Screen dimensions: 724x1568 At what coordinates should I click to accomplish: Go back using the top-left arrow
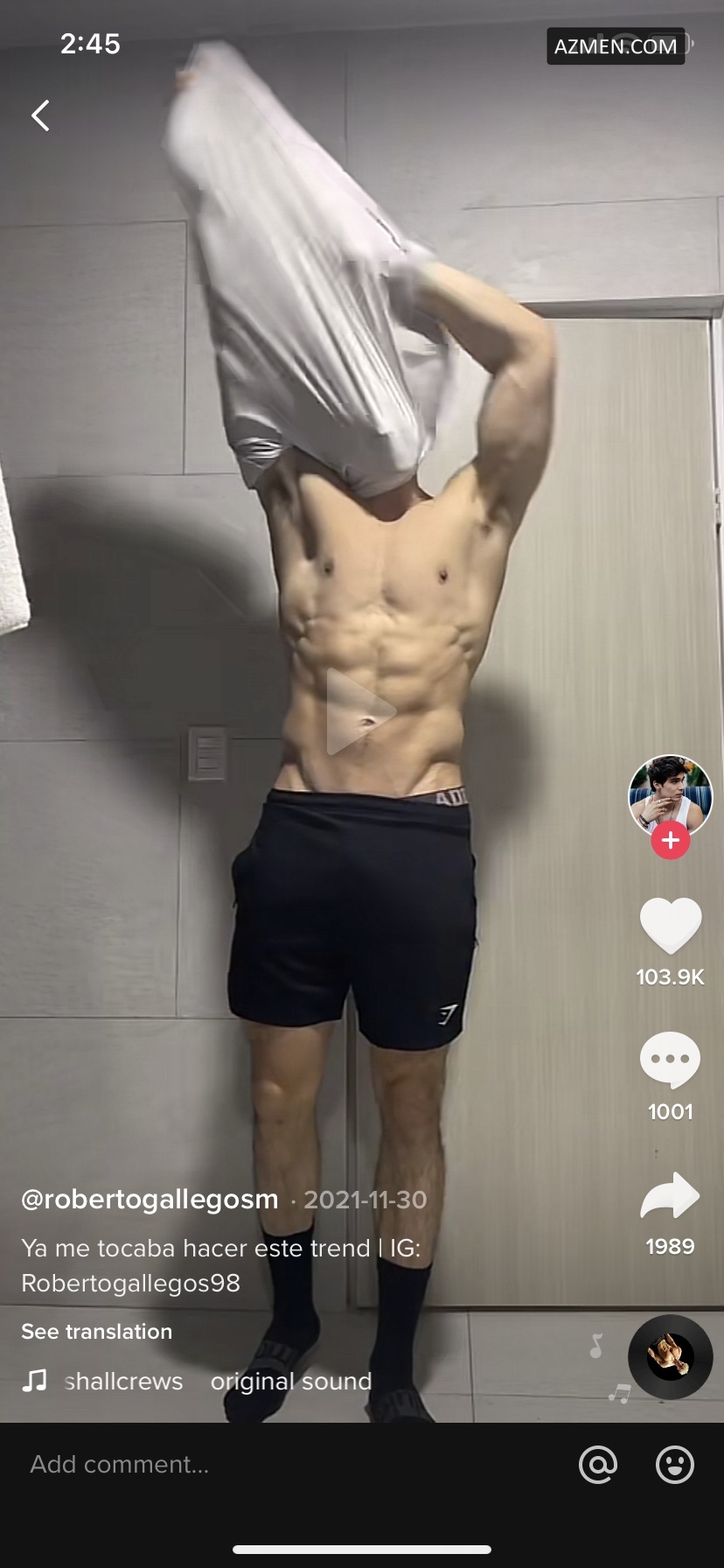click(x=40, y=115)
